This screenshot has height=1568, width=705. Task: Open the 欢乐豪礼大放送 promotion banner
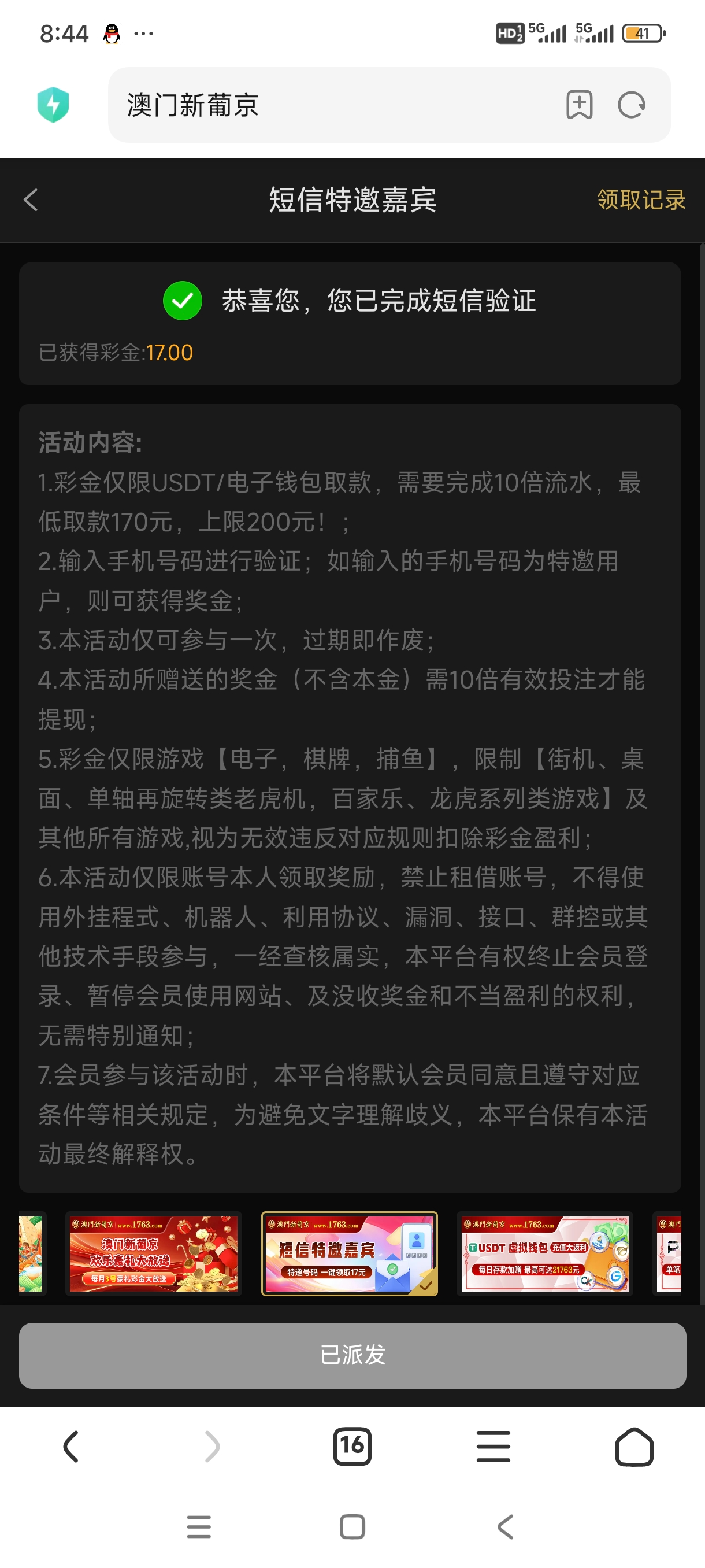tap(153, 1254)
